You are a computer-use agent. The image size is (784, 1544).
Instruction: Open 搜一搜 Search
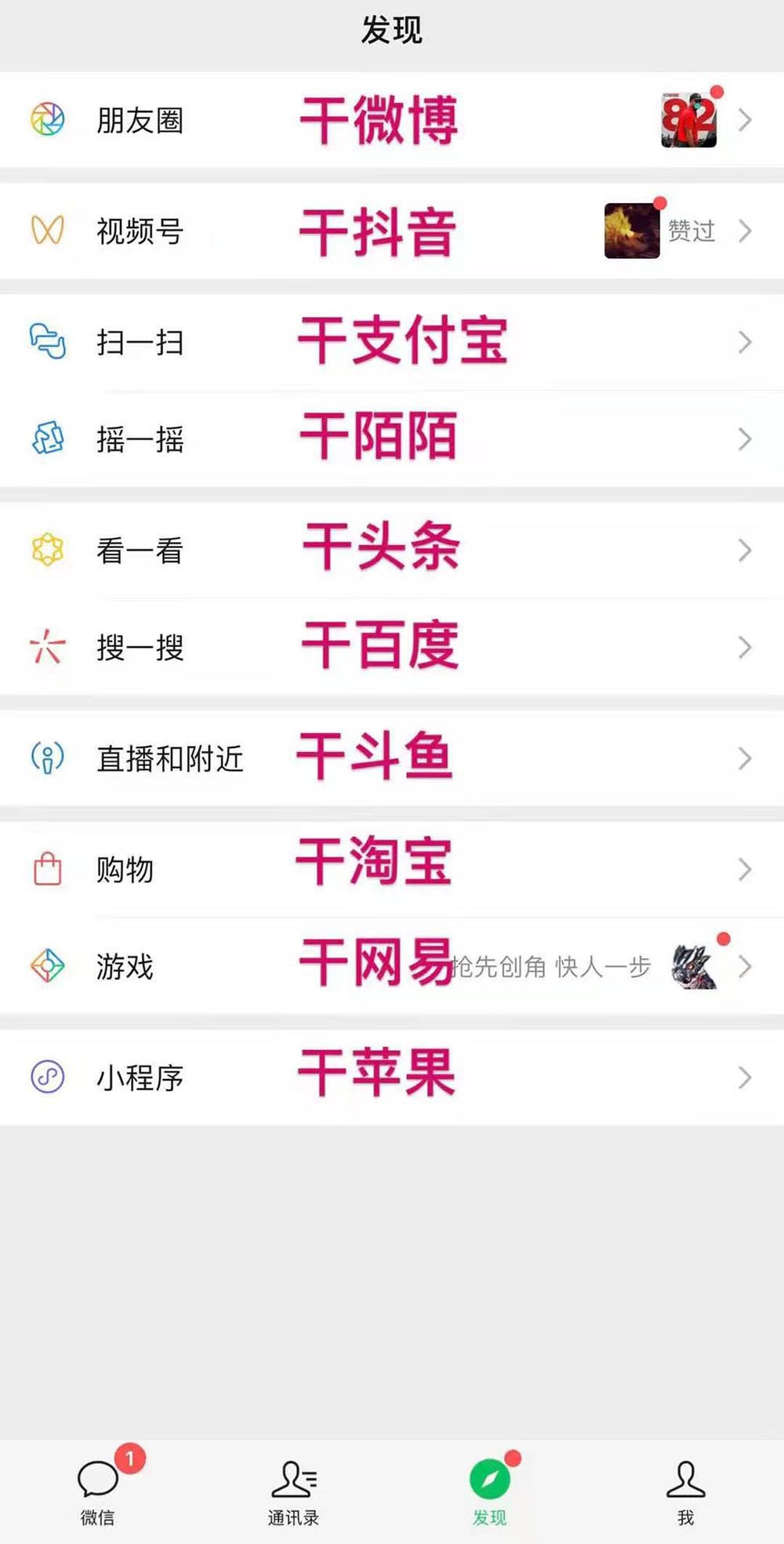tap(140, 648)
